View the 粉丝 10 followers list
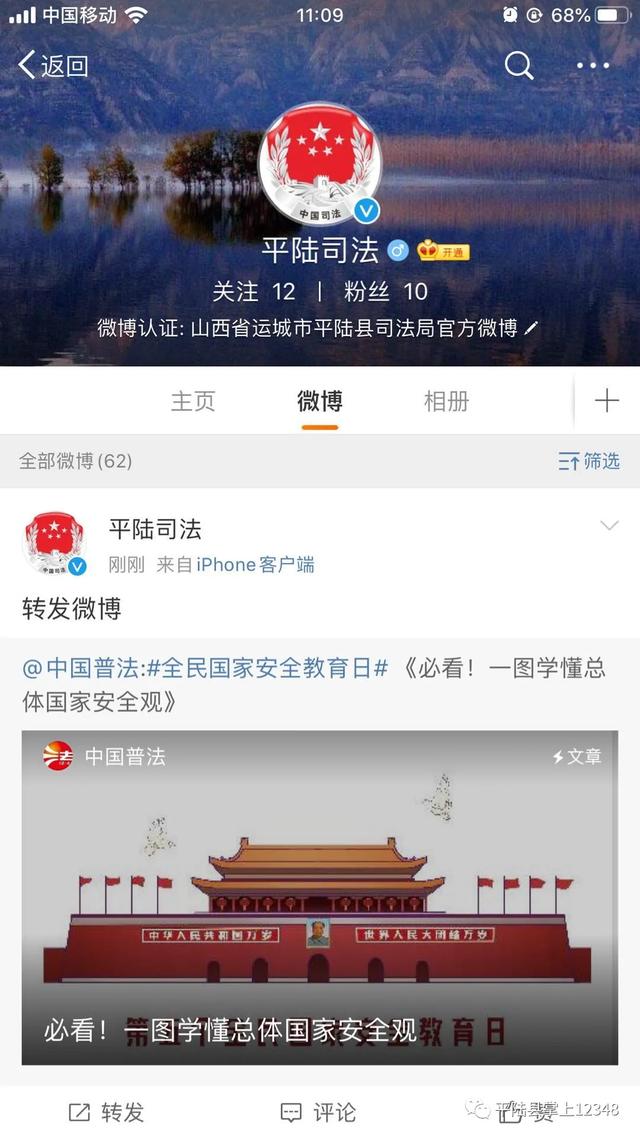The height and width of the screenshot is (1138, 640). click(386, 291)
